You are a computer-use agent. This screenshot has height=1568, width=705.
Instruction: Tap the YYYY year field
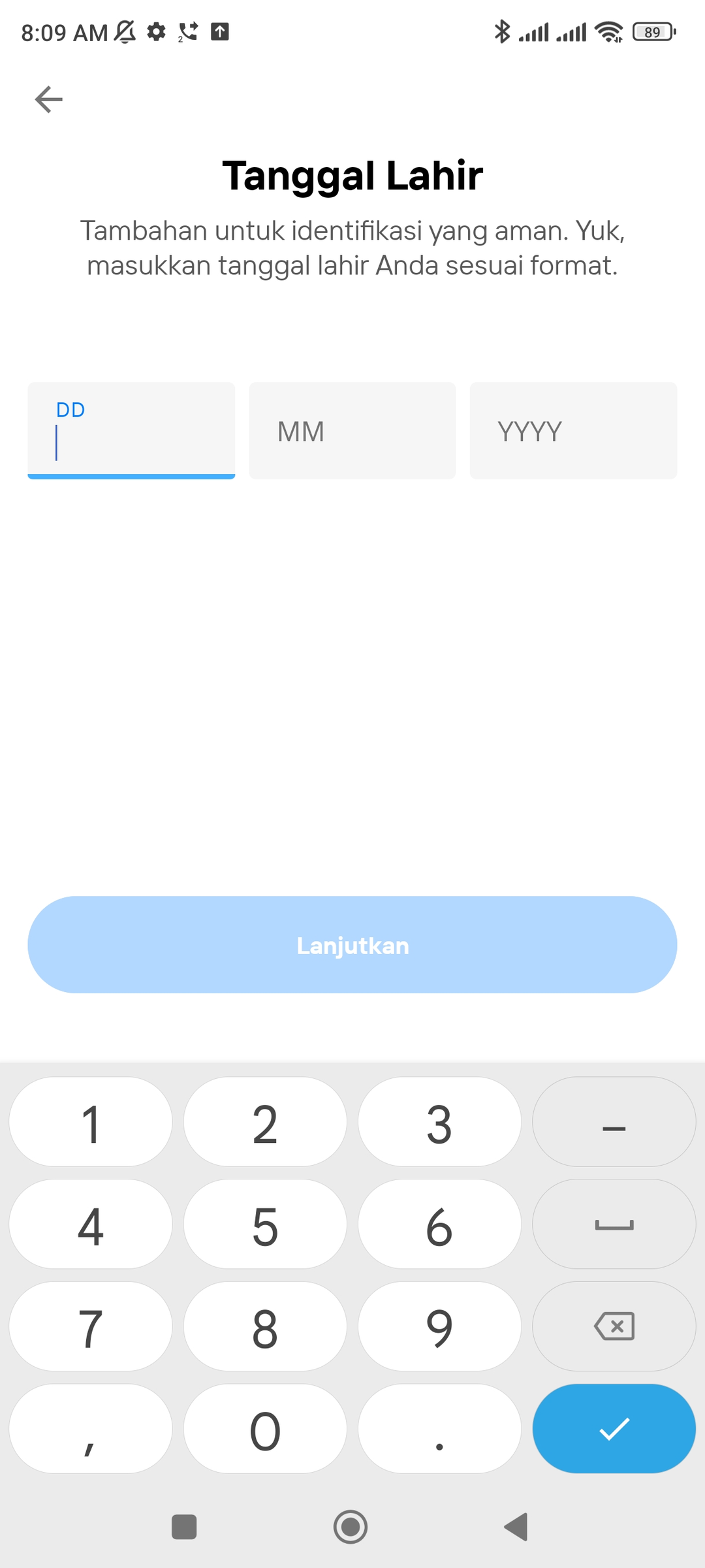click(x=572, y=431)
